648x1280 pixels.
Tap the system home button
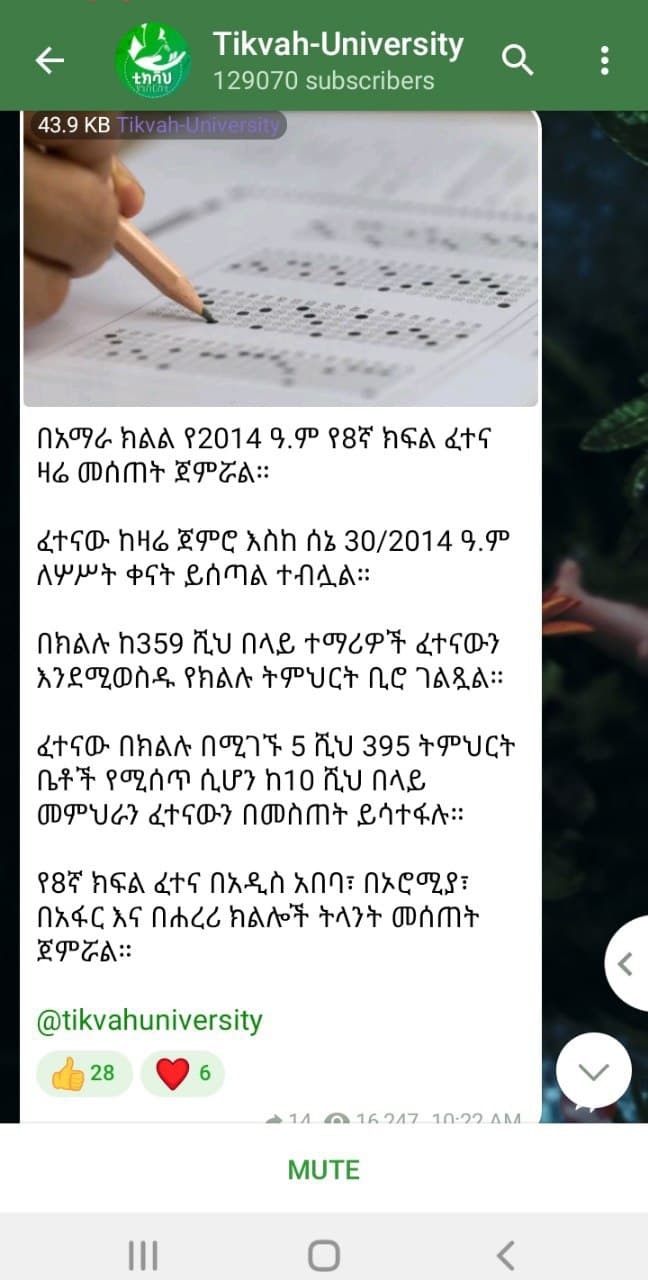(324, 1255)
